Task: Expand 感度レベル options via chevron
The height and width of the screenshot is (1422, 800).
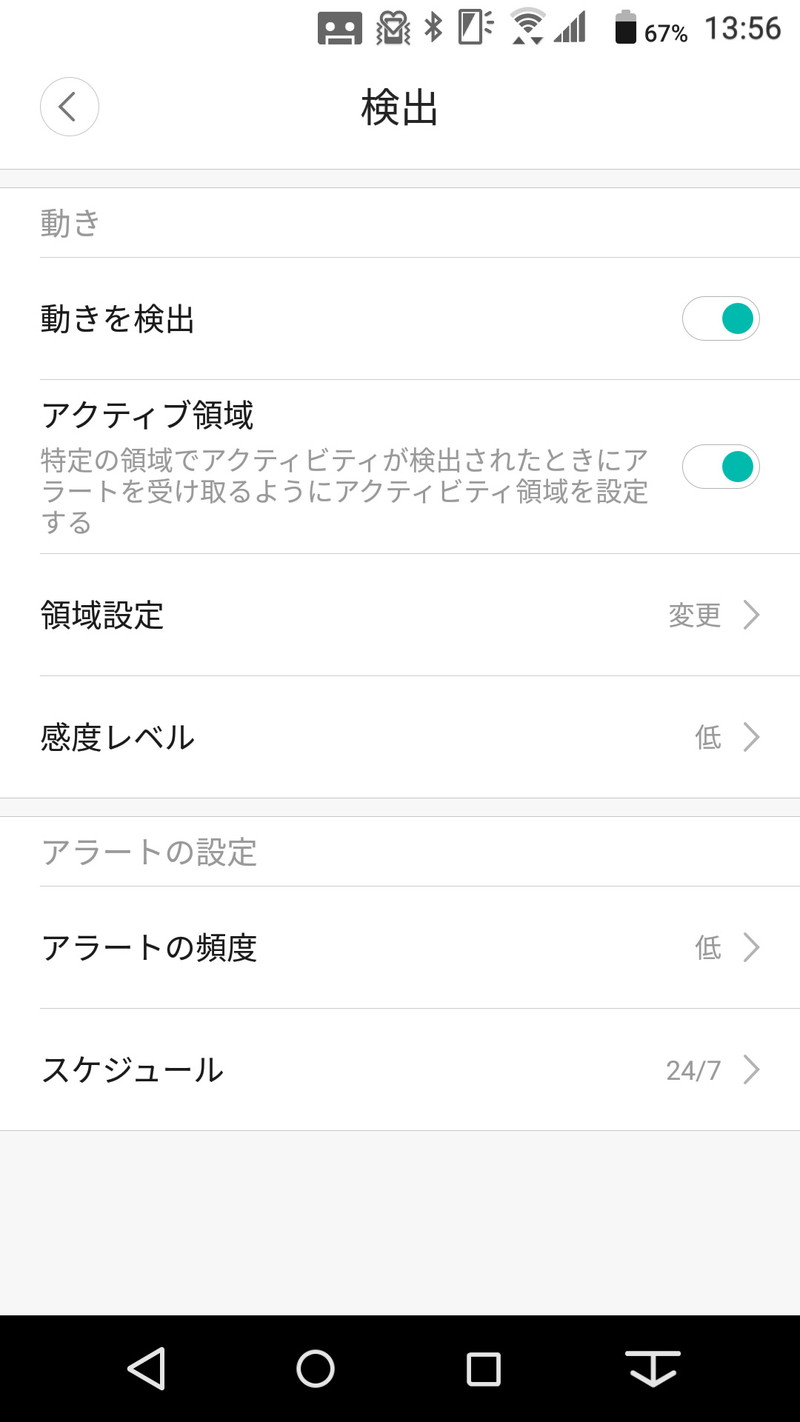Action: (x=751, y=737)
